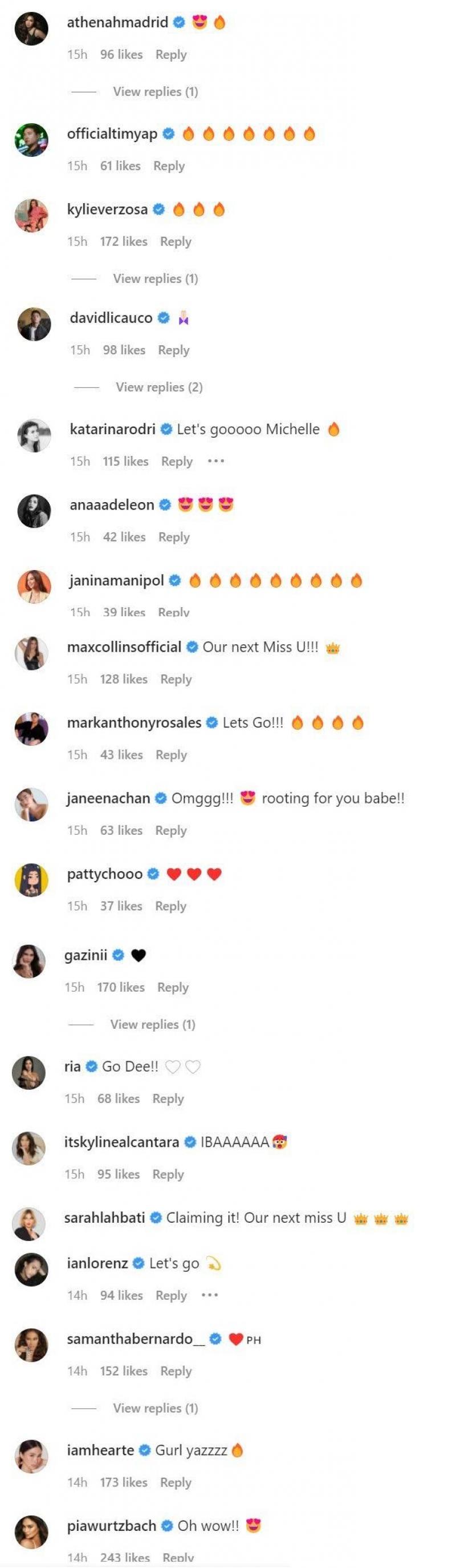Viewport: 456px width, 1568px height.
Task: Tap markanthonyrosales's profile picture
Action: coord(31,728)
